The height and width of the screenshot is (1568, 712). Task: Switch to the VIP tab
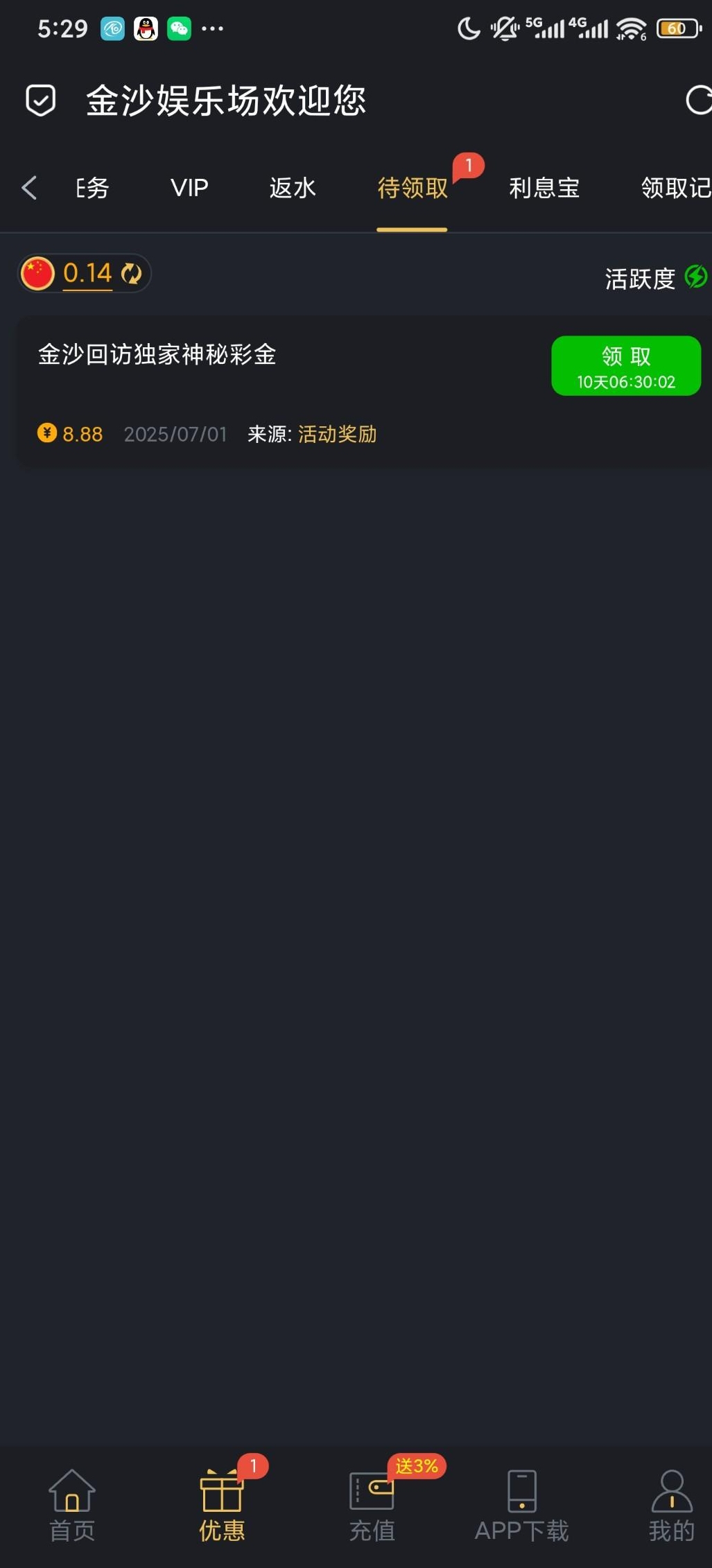[x=189, y=188]
